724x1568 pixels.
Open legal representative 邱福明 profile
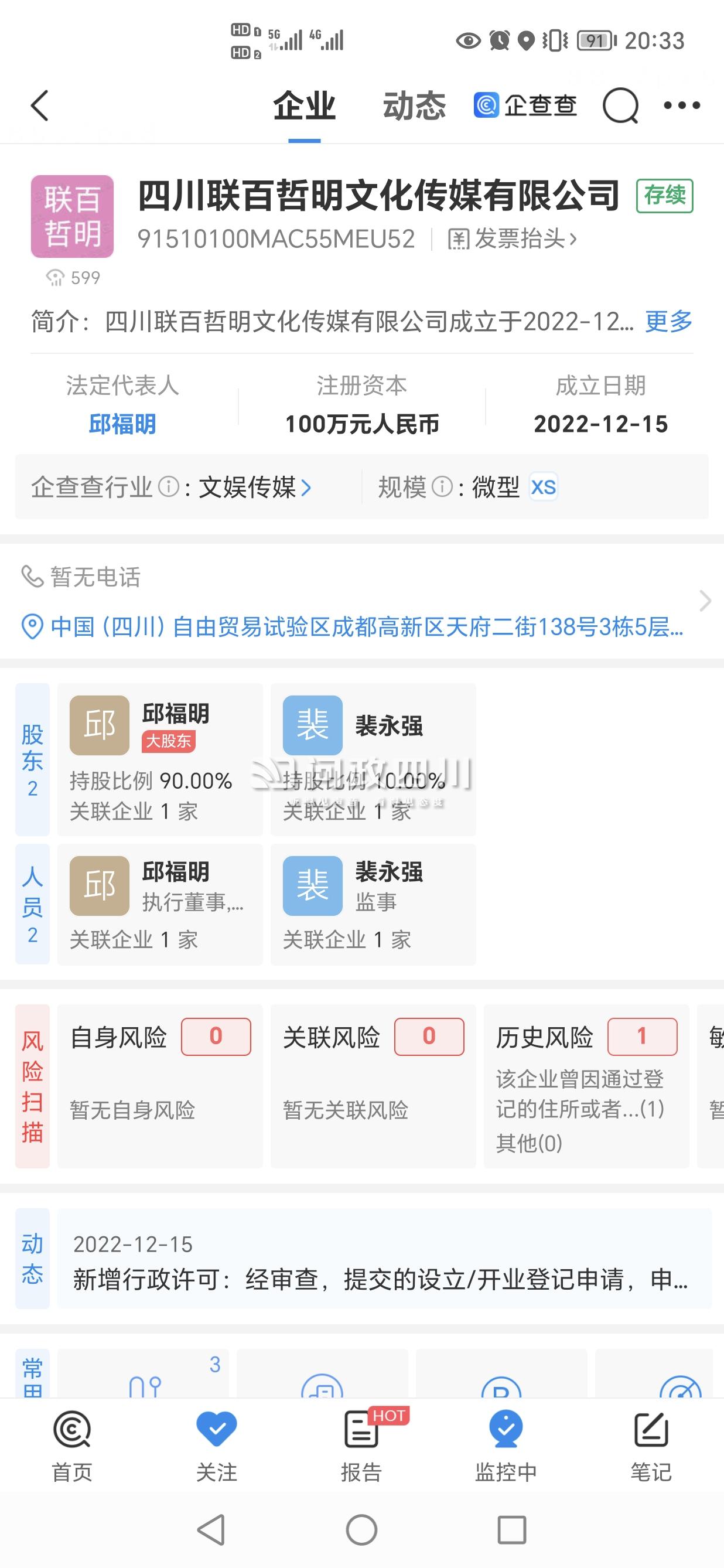click(x=122, y=424)
